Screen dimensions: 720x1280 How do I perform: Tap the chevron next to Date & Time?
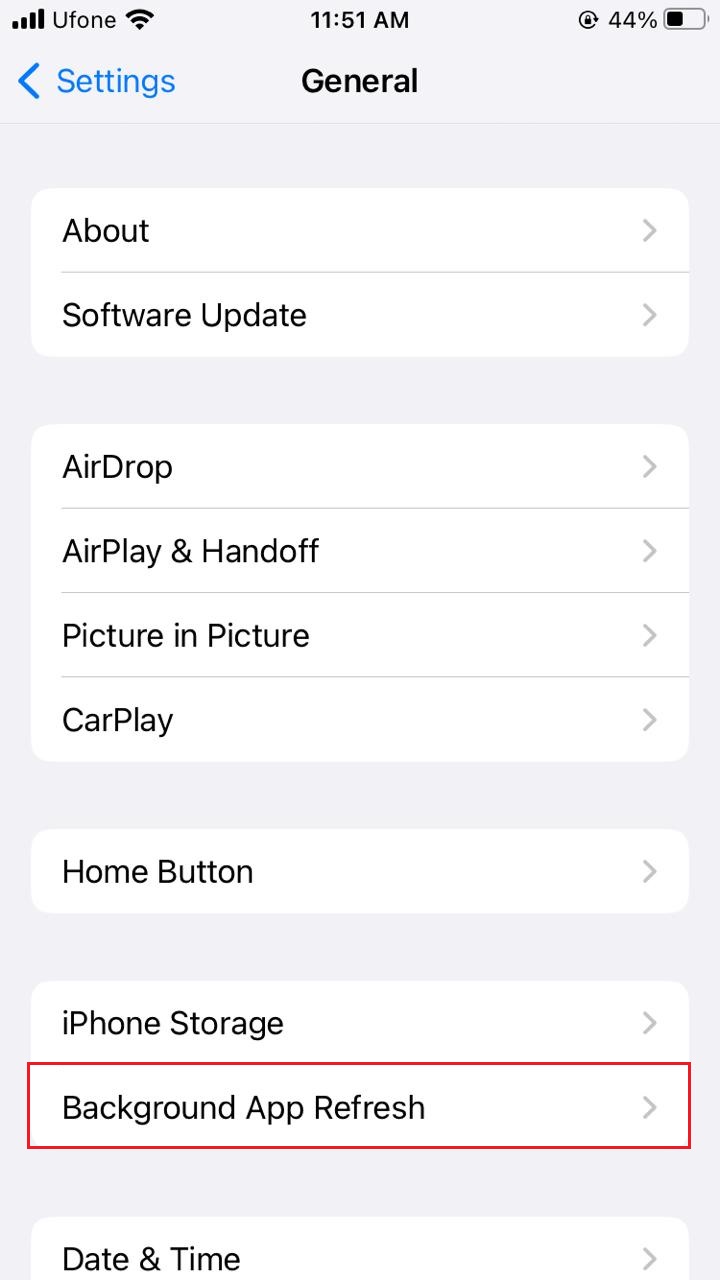650,1258
